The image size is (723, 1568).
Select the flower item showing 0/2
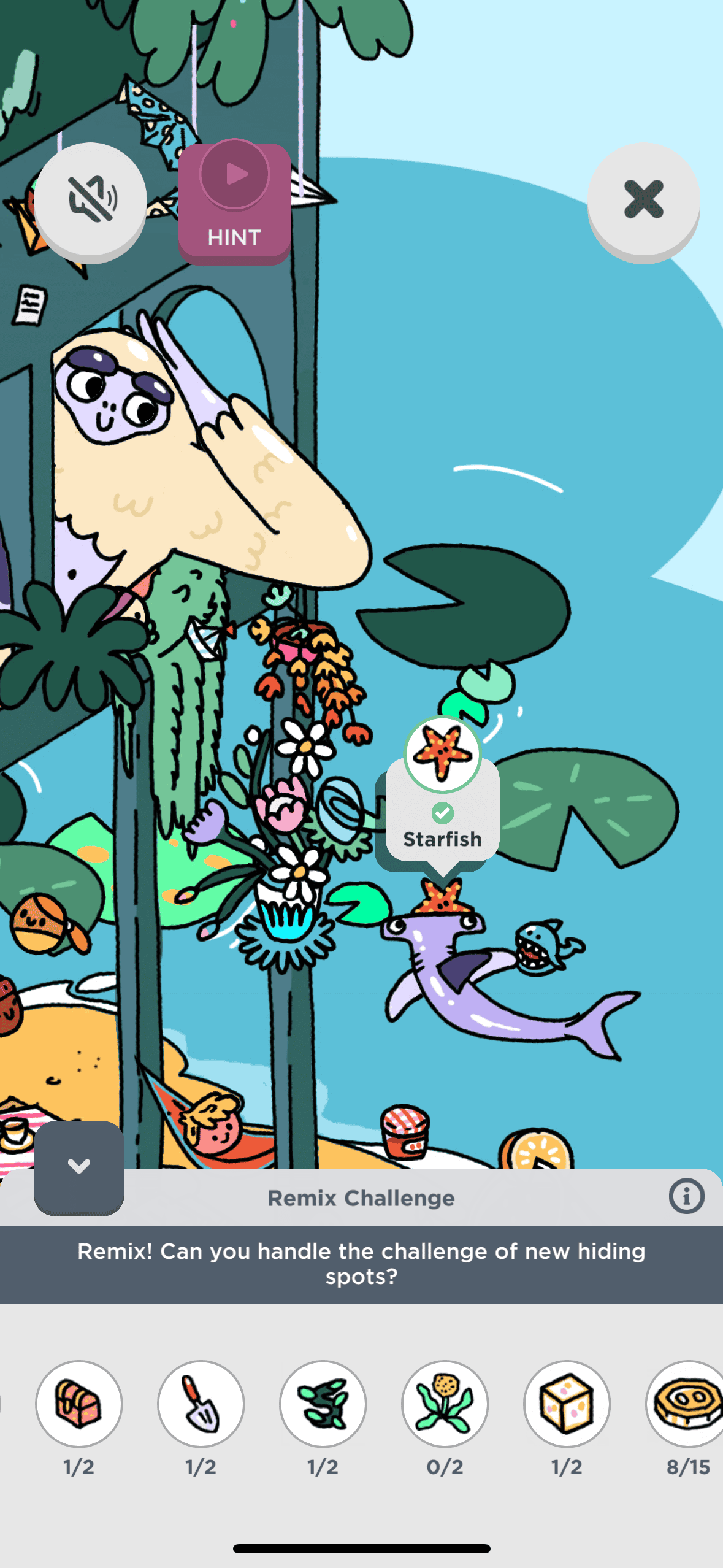tap(445, 1403)
